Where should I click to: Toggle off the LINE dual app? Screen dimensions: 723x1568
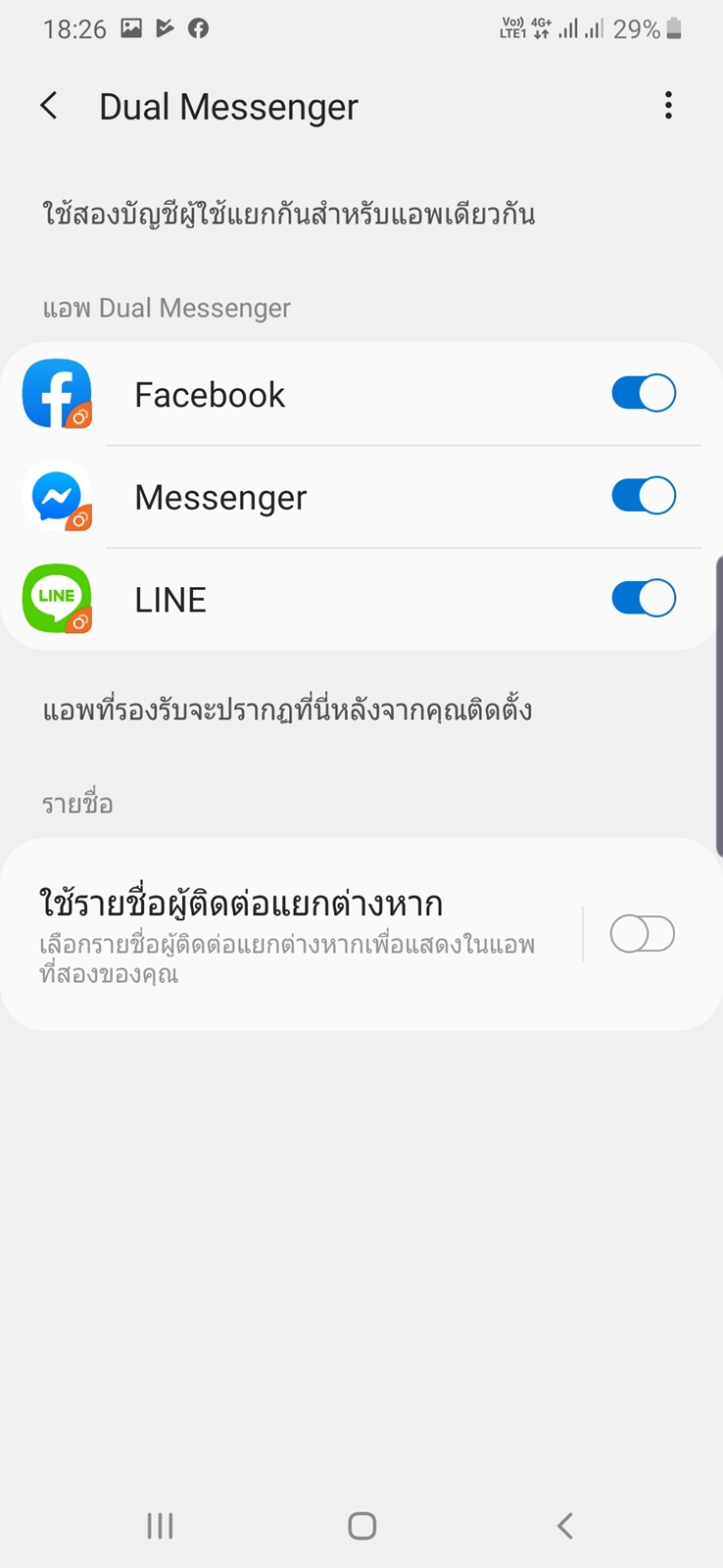[x=643, y=598]
